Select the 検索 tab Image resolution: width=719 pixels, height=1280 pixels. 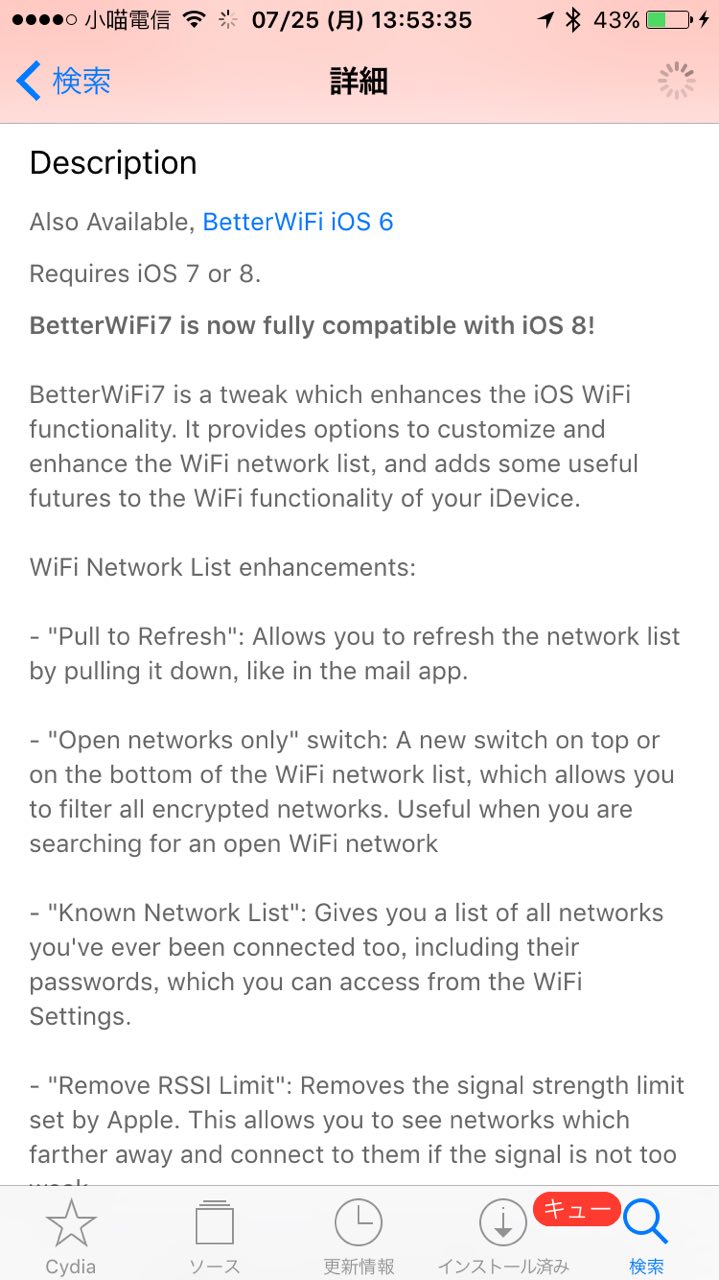coord(646,1236)
